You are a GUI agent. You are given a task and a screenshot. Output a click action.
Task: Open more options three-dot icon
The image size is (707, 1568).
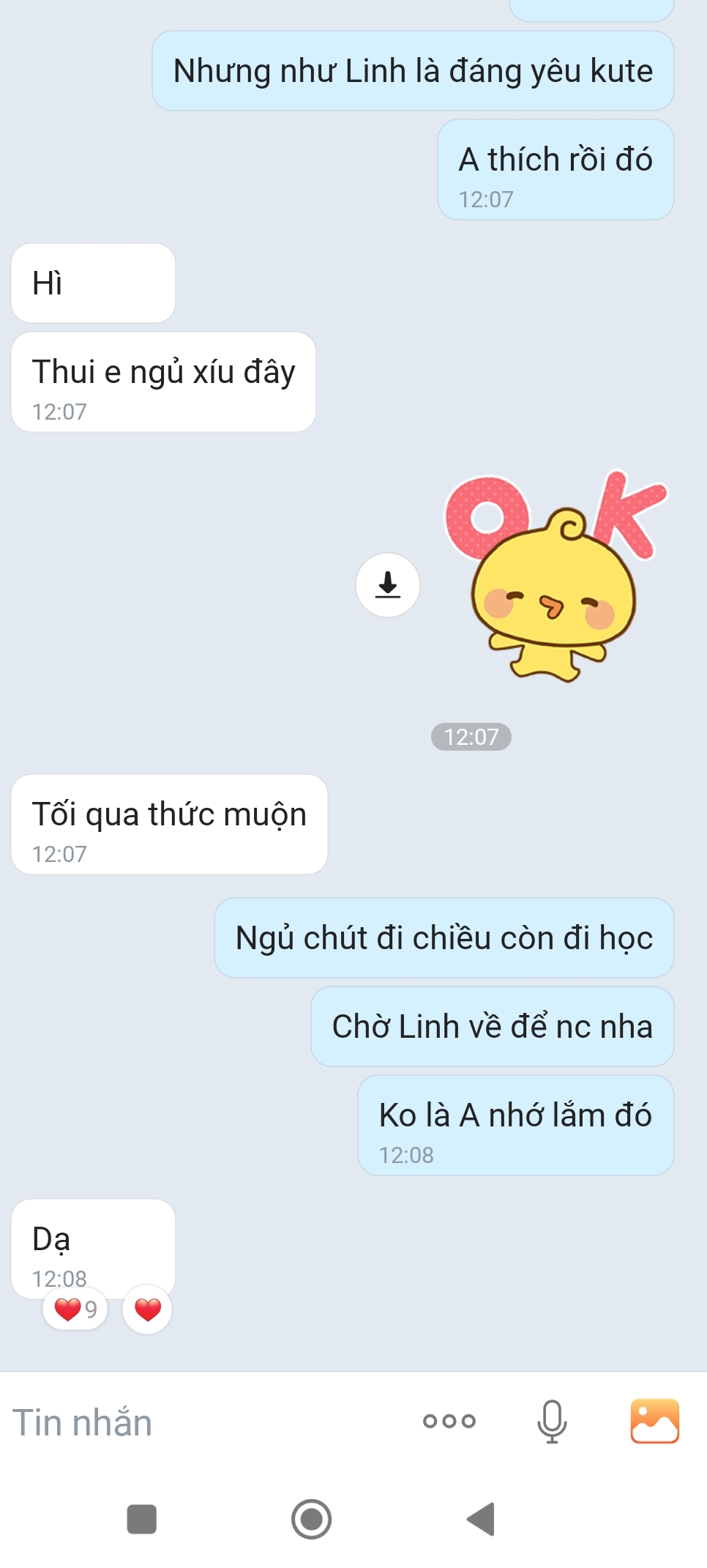[449, 1422]
